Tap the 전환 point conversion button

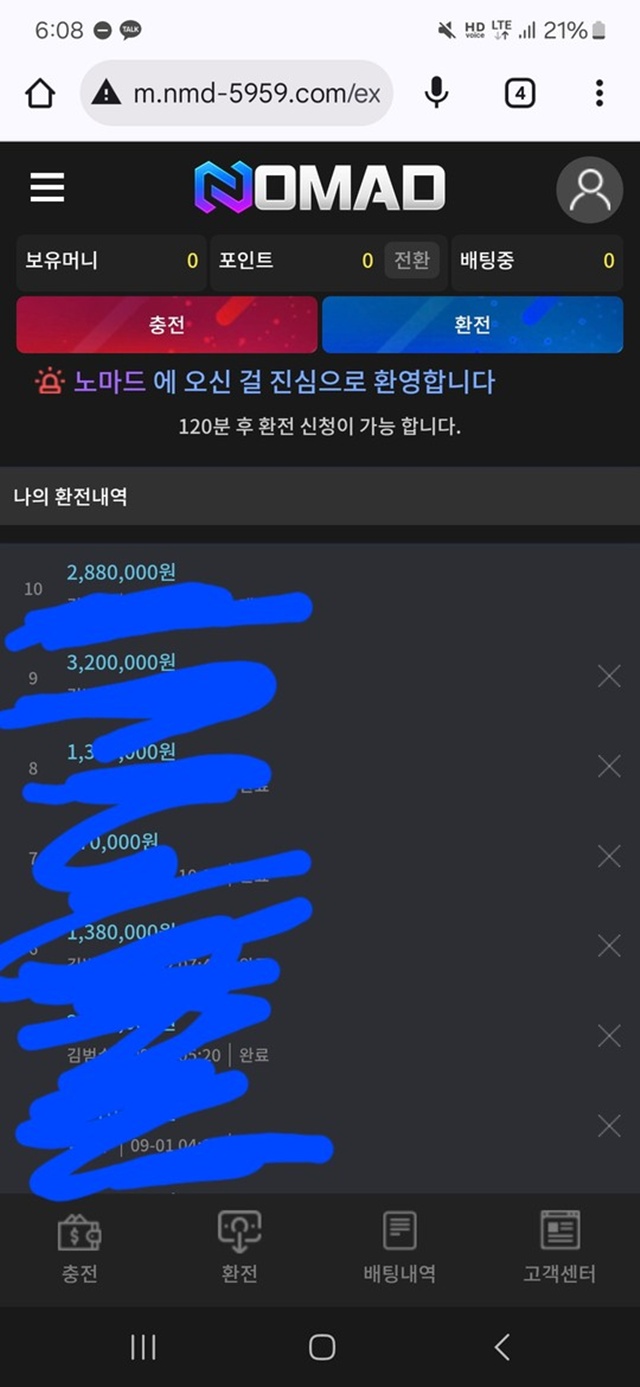coord(411,261)
